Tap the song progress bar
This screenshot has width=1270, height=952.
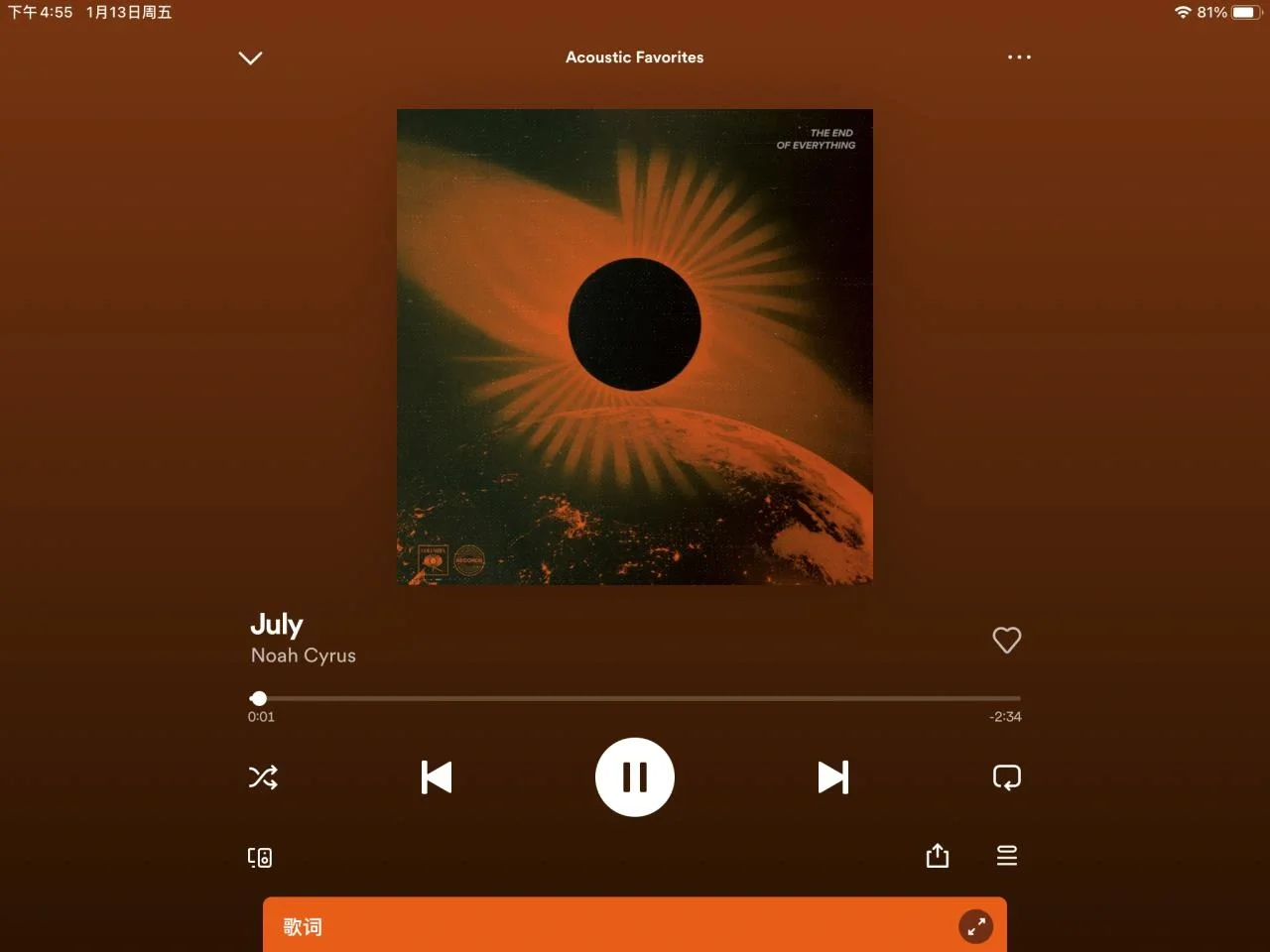635,699
